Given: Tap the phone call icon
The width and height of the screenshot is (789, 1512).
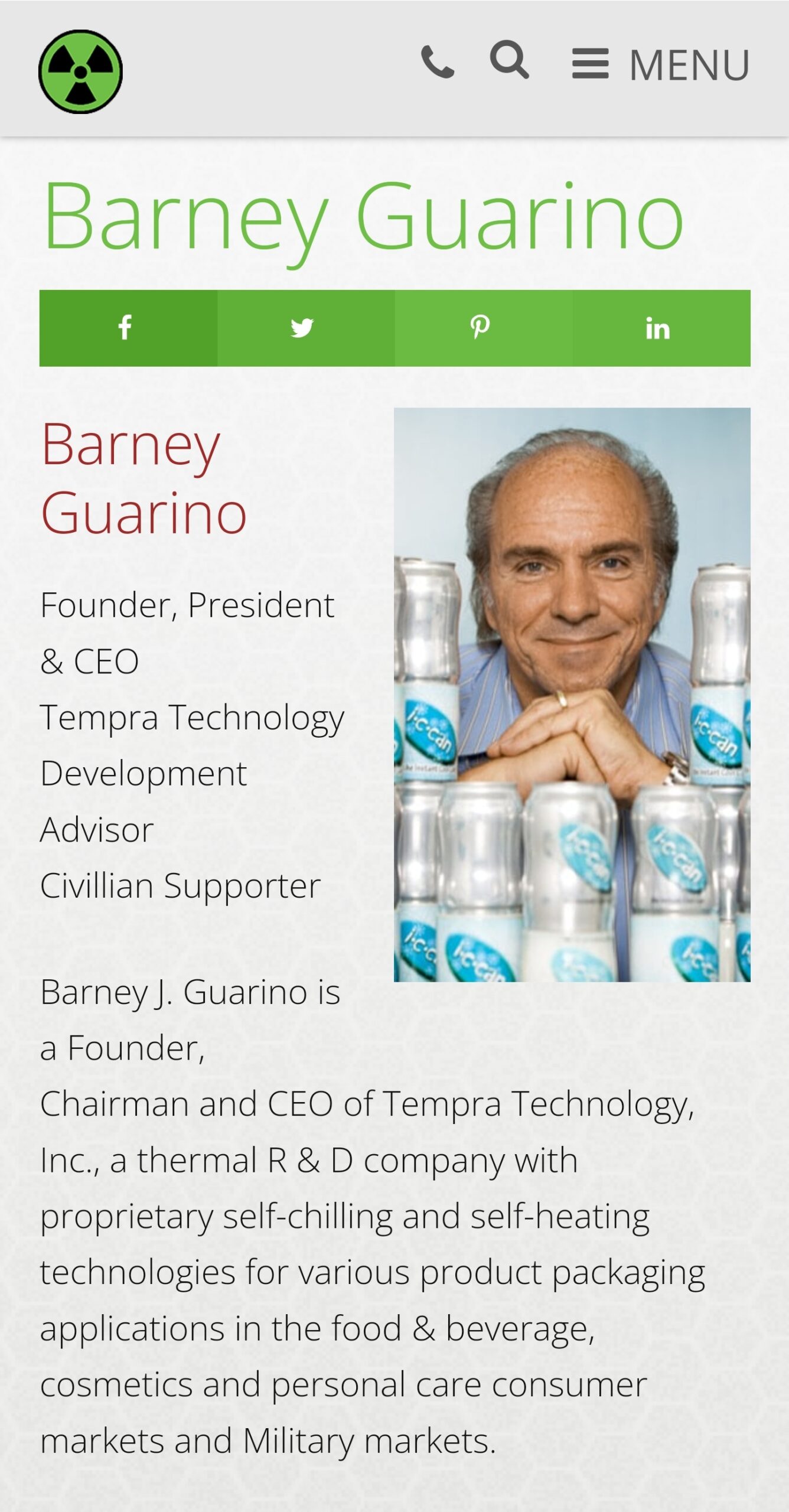Looking at the screenshot, I should tap(437, 63).
